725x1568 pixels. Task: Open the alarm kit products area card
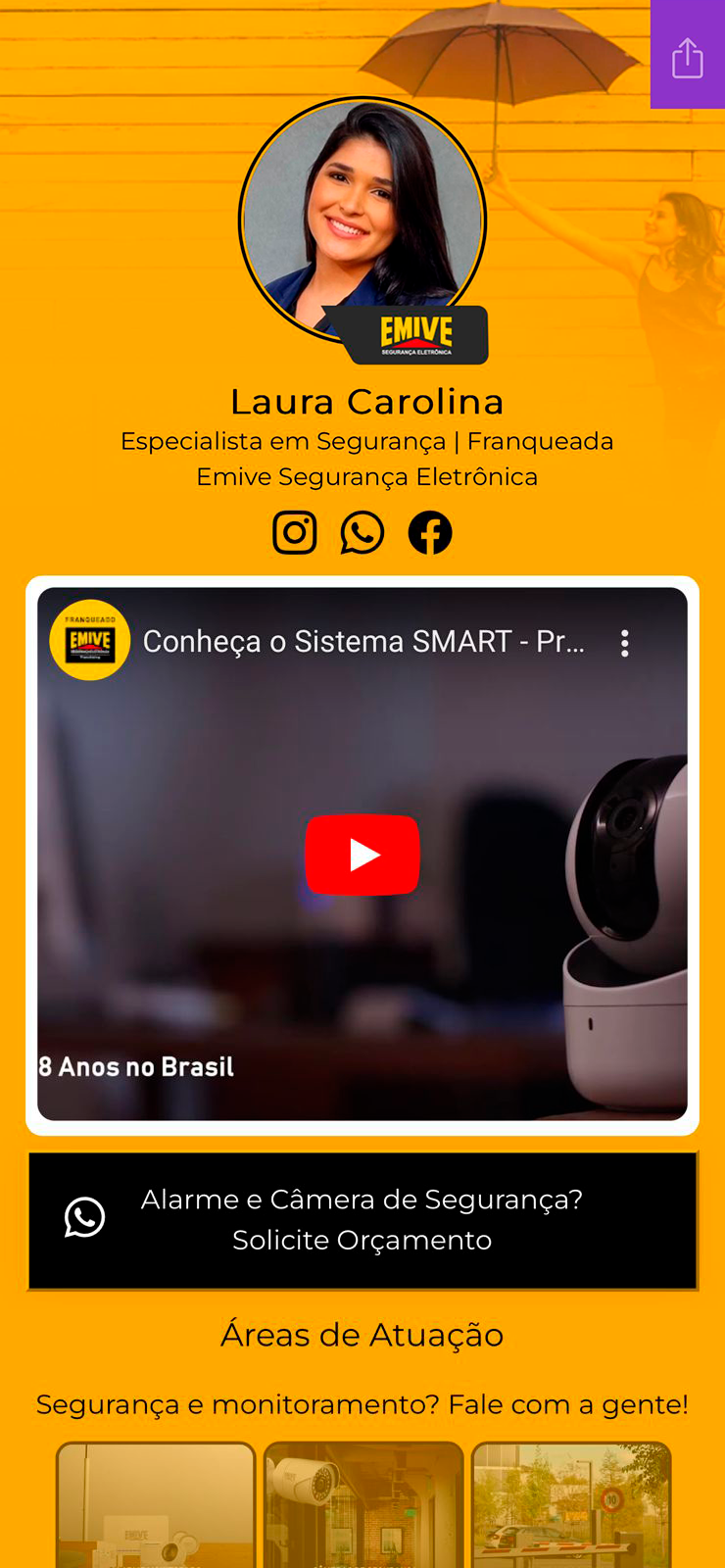pyautogui.click(x=156, y=1504)
